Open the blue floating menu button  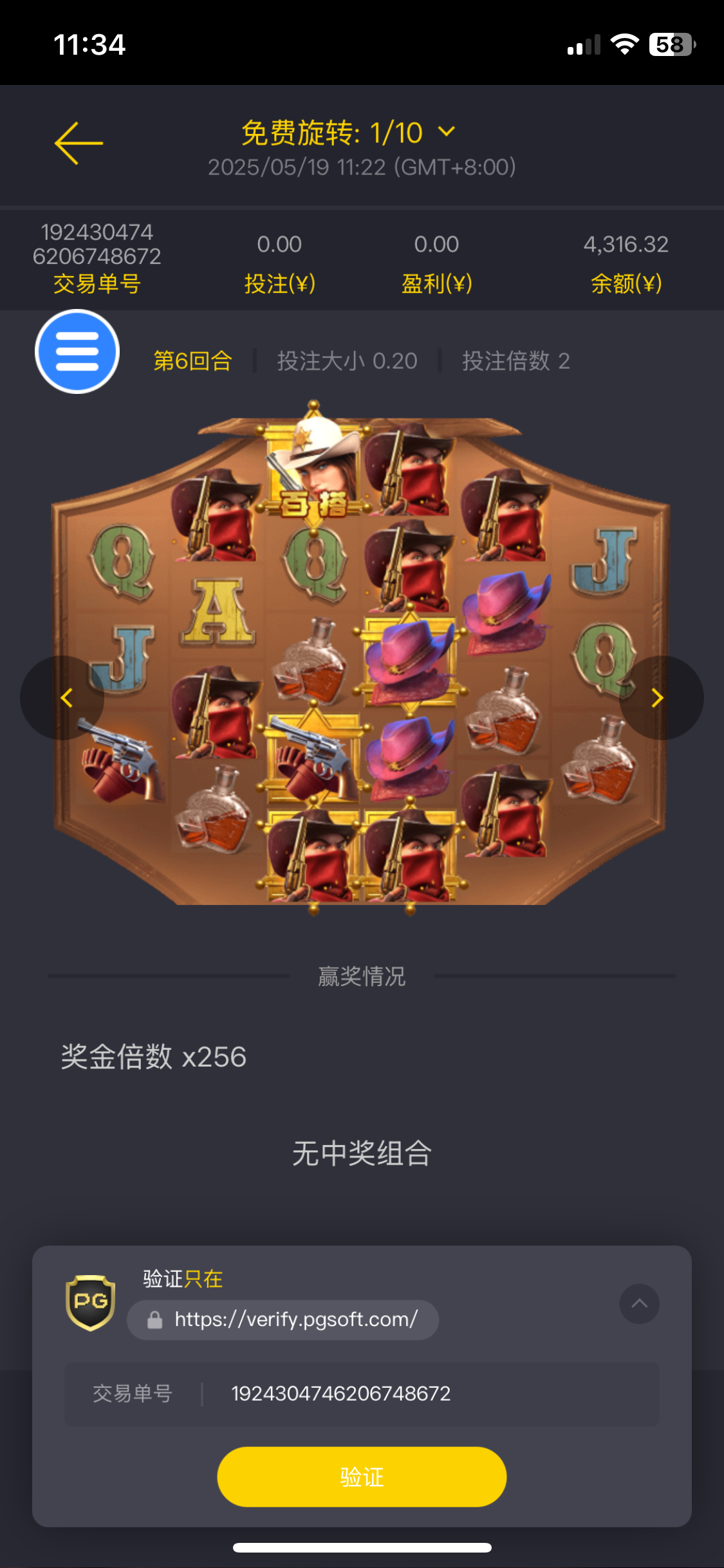click(77, 351)
